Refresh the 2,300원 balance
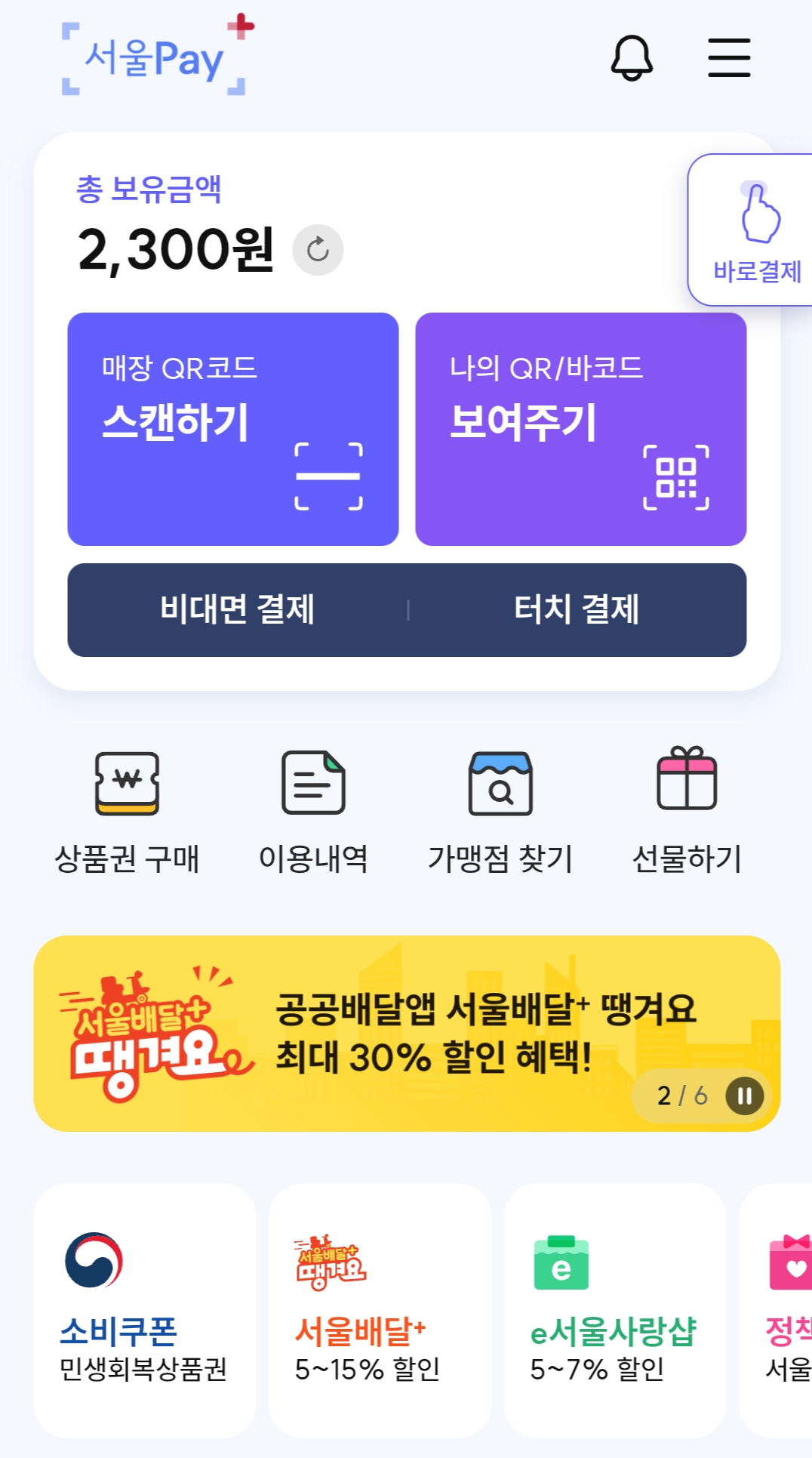The height and width of the screenshot is (1458, 812). (x=316, y=249)
